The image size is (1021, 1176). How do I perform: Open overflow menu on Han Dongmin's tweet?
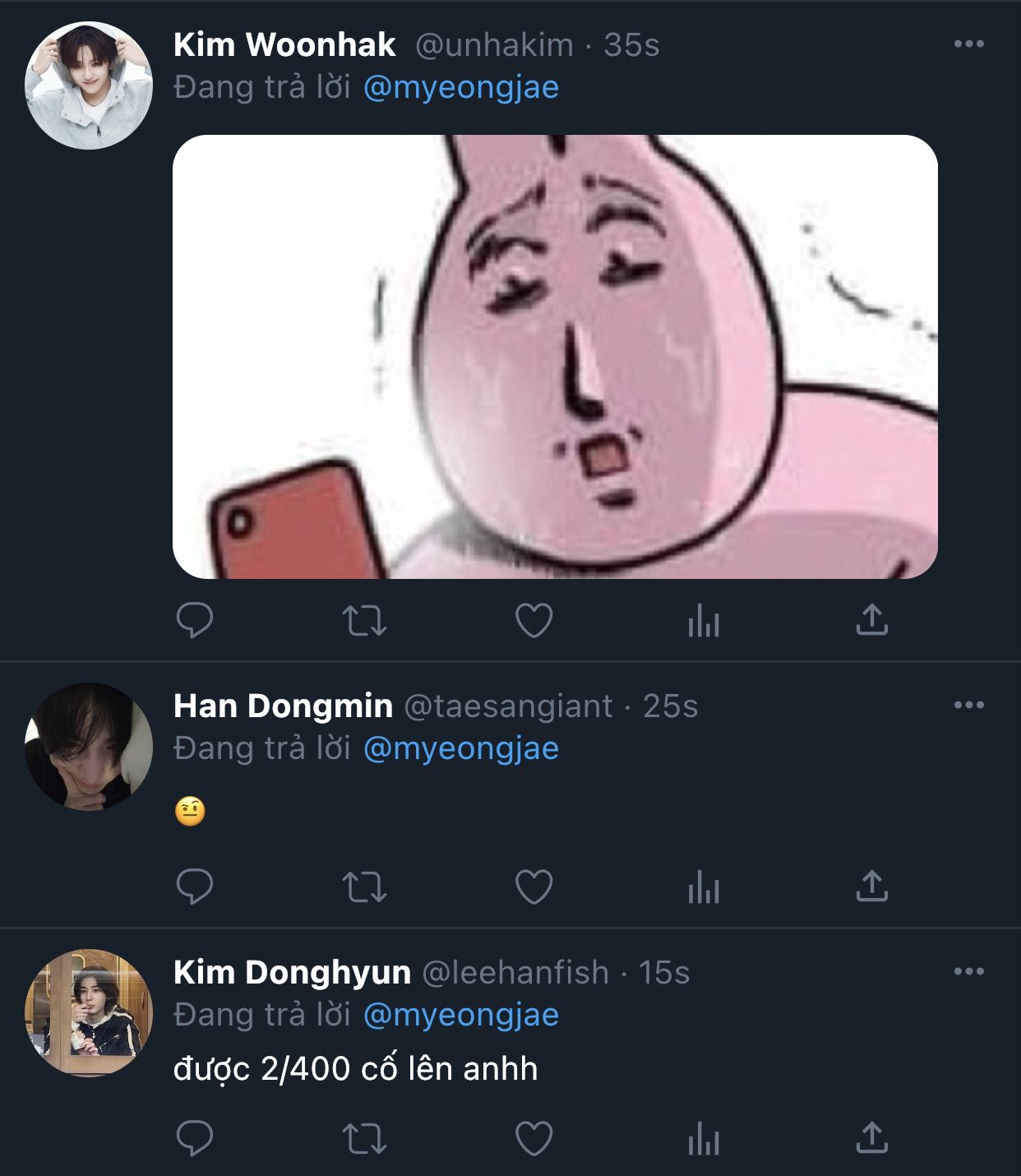pyautogui.click(x=968, y=705)
